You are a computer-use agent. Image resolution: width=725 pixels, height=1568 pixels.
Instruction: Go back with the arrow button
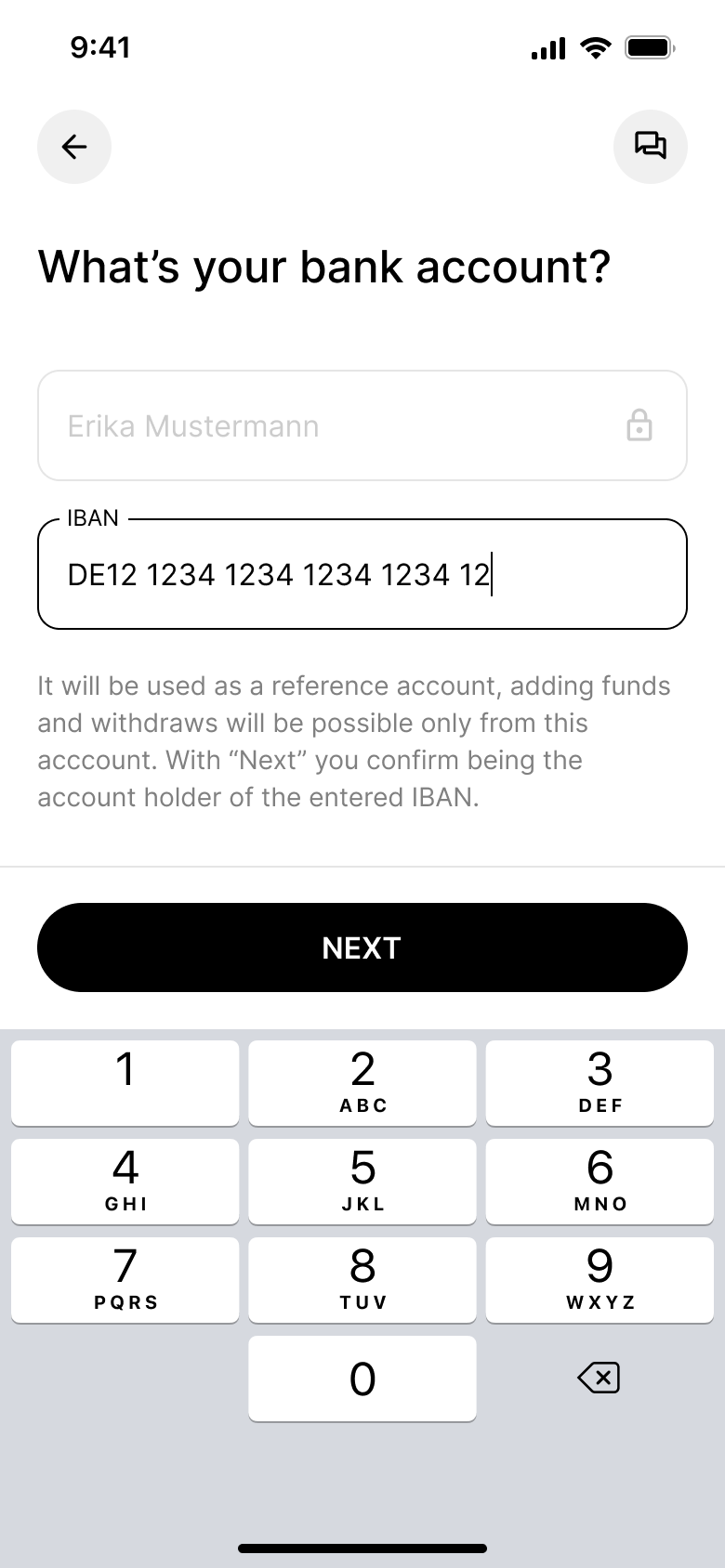tap(74, 147)
